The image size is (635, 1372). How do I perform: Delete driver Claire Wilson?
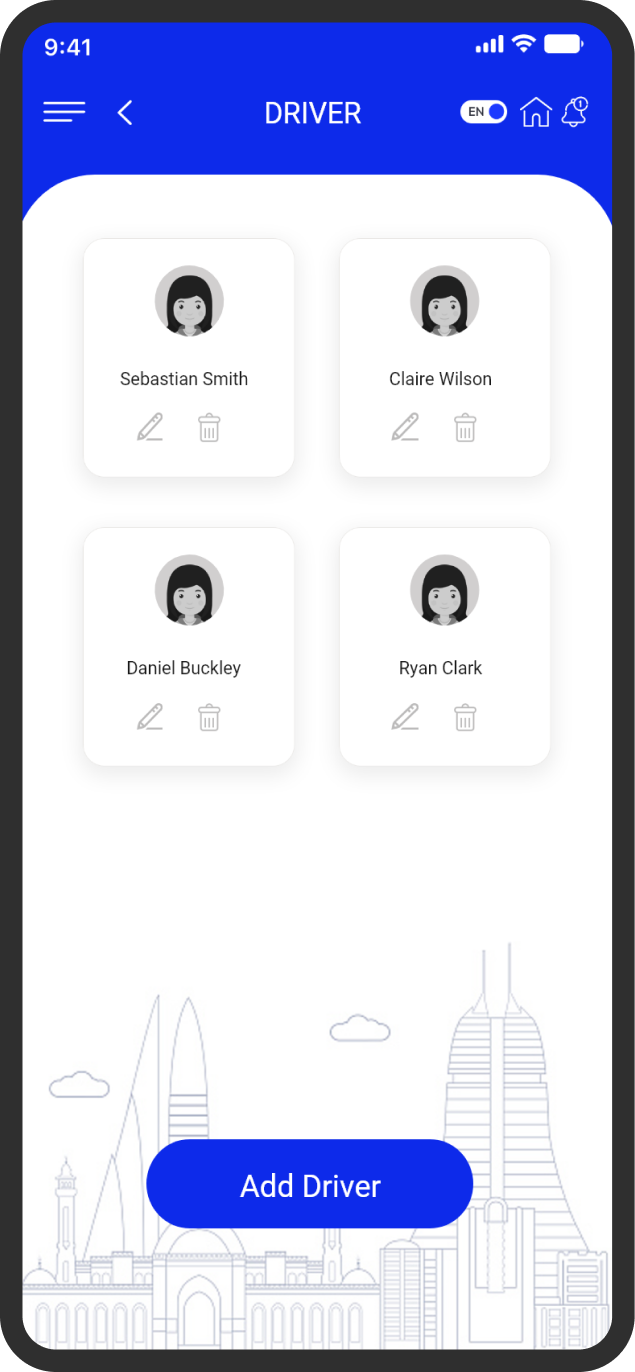click(x=465, y=428)
